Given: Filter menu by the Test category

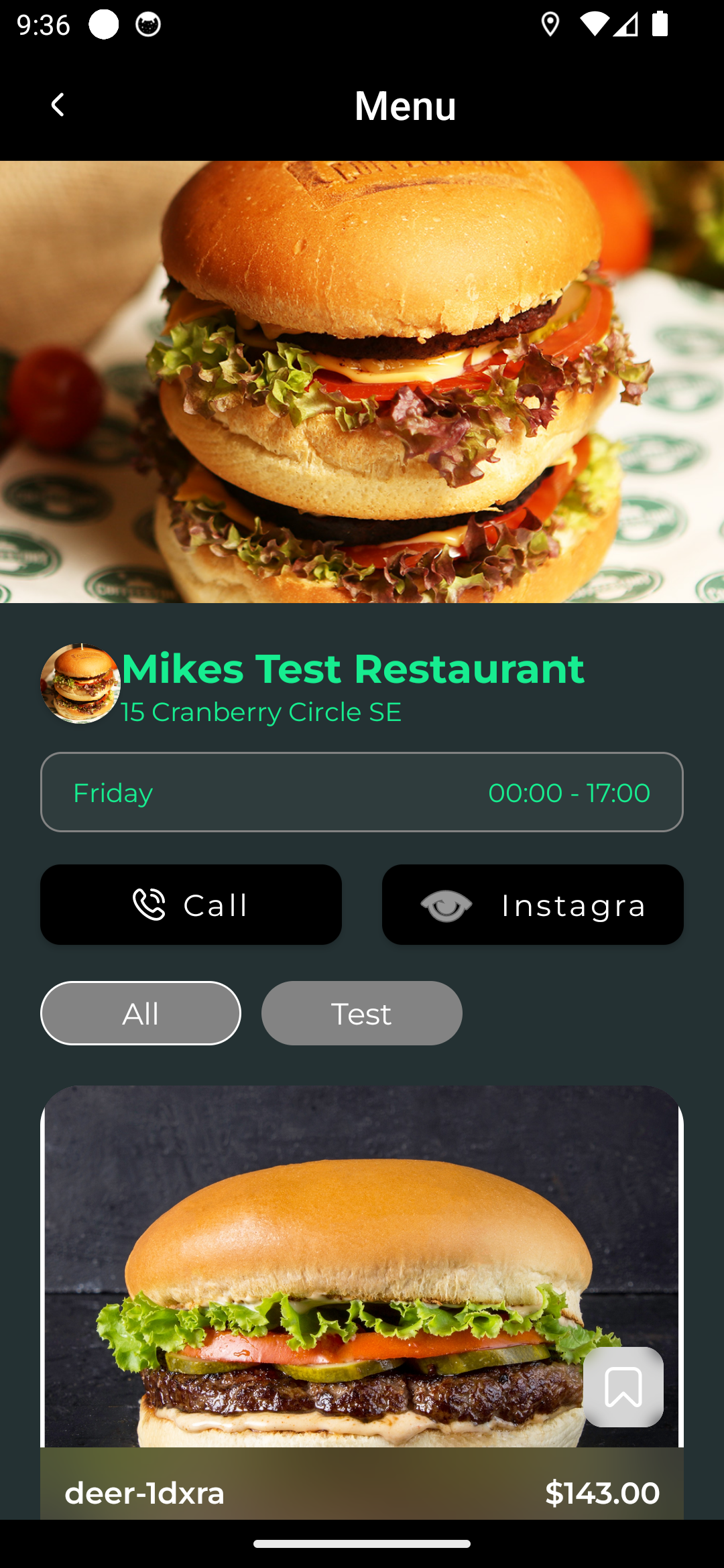Looking at the screenshot, I should click(362, 1013).
